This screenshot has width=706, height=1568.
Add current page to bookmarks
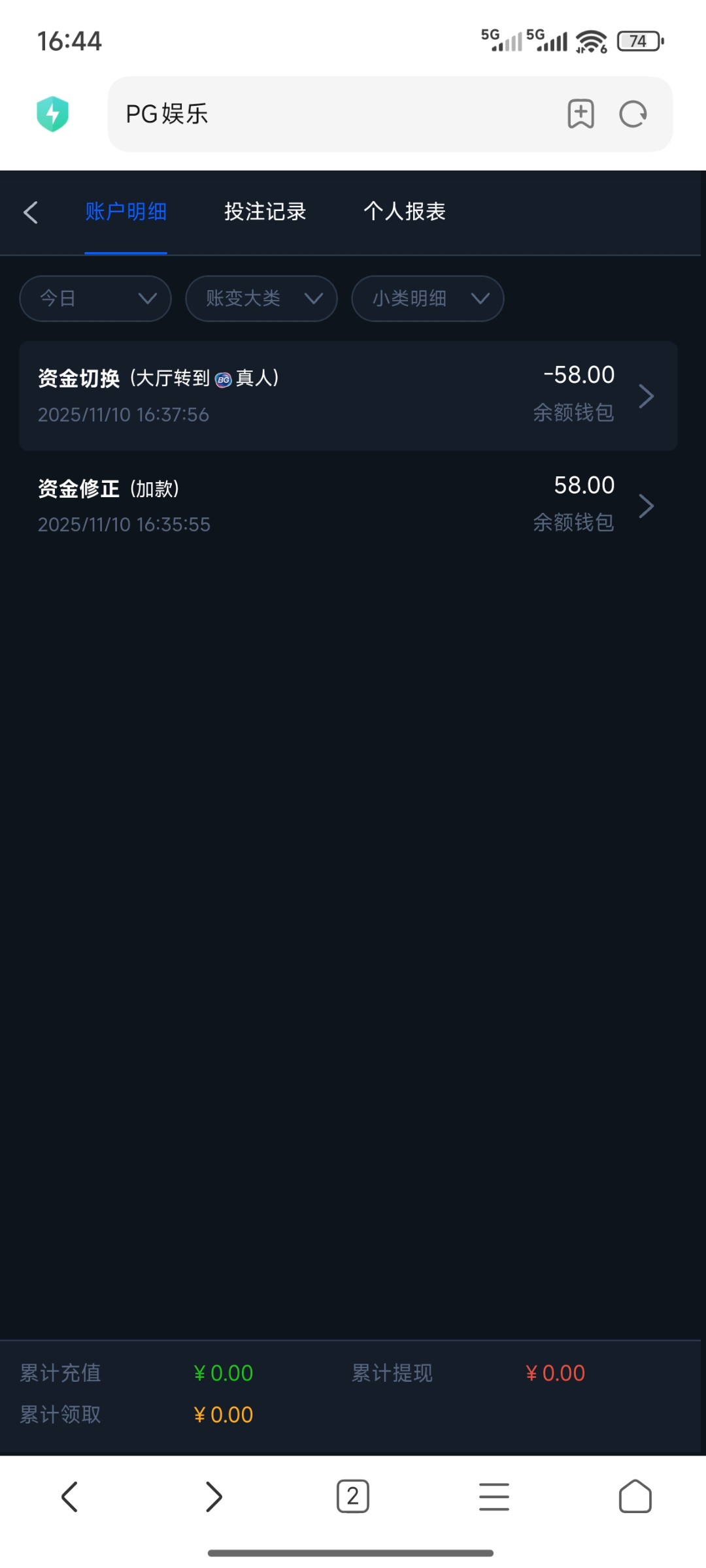580,113
